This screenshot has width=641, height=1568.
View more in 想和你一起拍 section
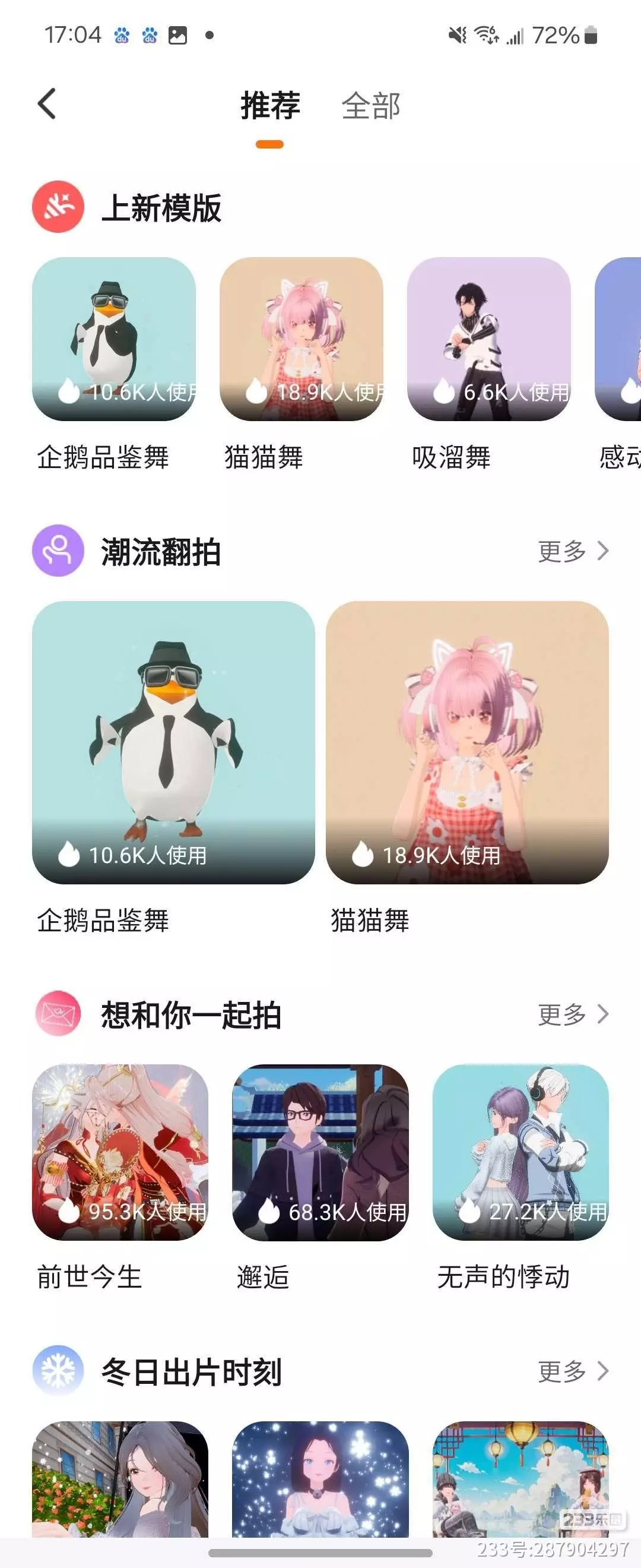[572, 1014]
